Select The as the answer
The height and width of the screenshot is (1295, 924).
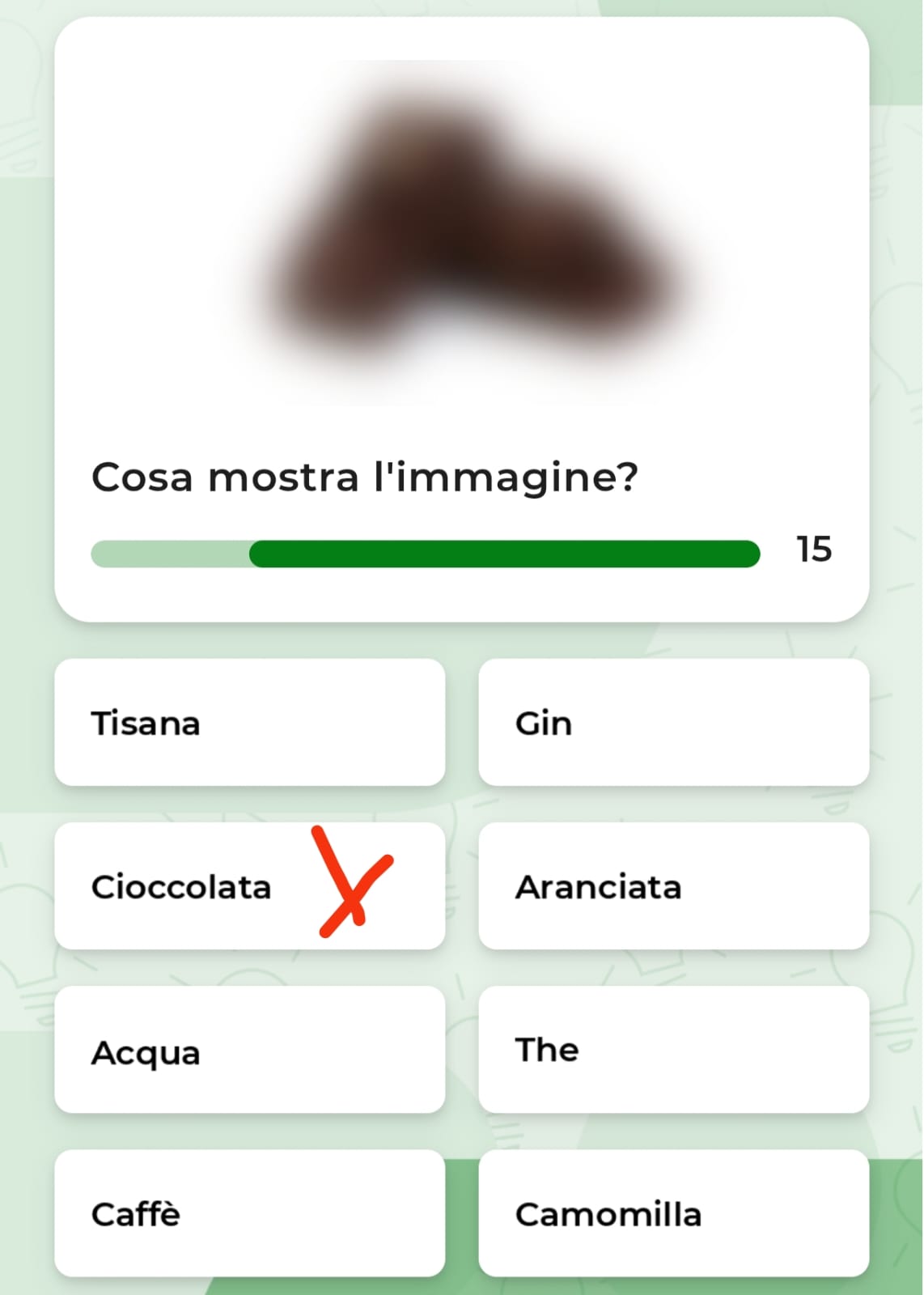[x=673, y=1050]
